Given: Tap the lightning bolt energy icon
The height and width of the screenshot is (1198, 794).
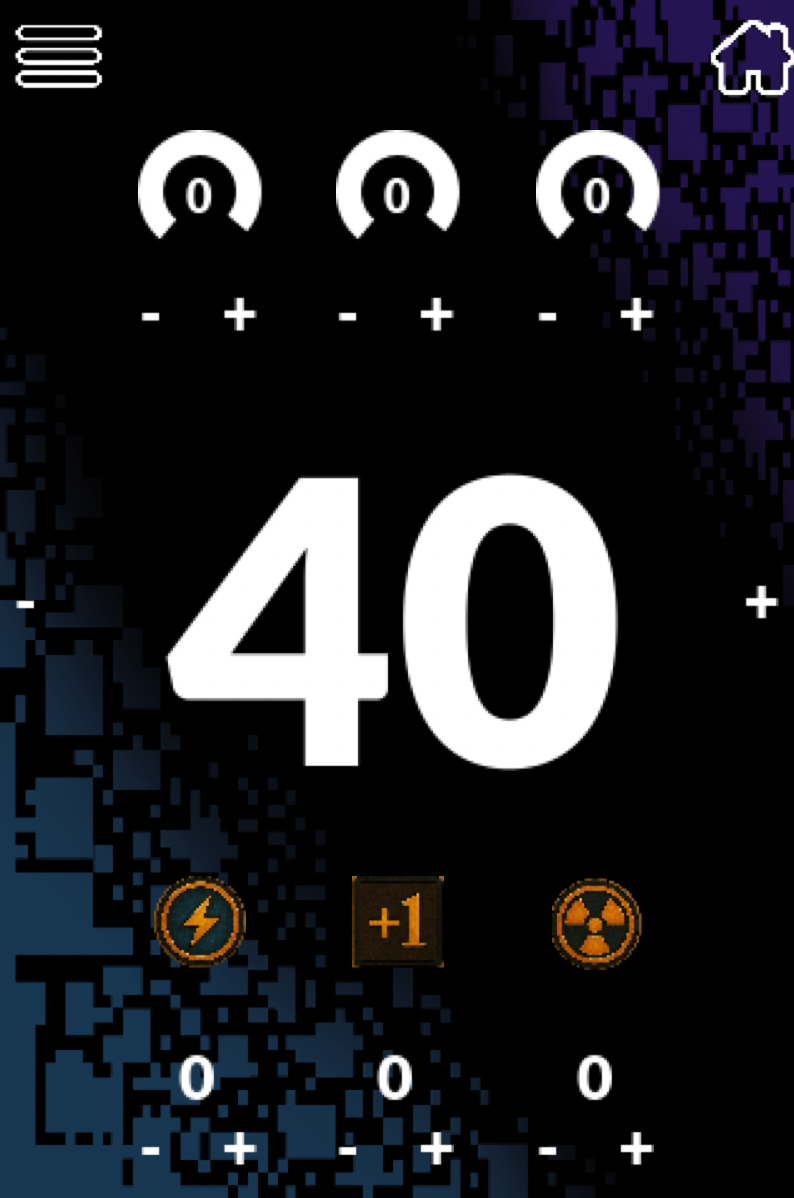Looking at the screenshot, I should pos(199,922).
